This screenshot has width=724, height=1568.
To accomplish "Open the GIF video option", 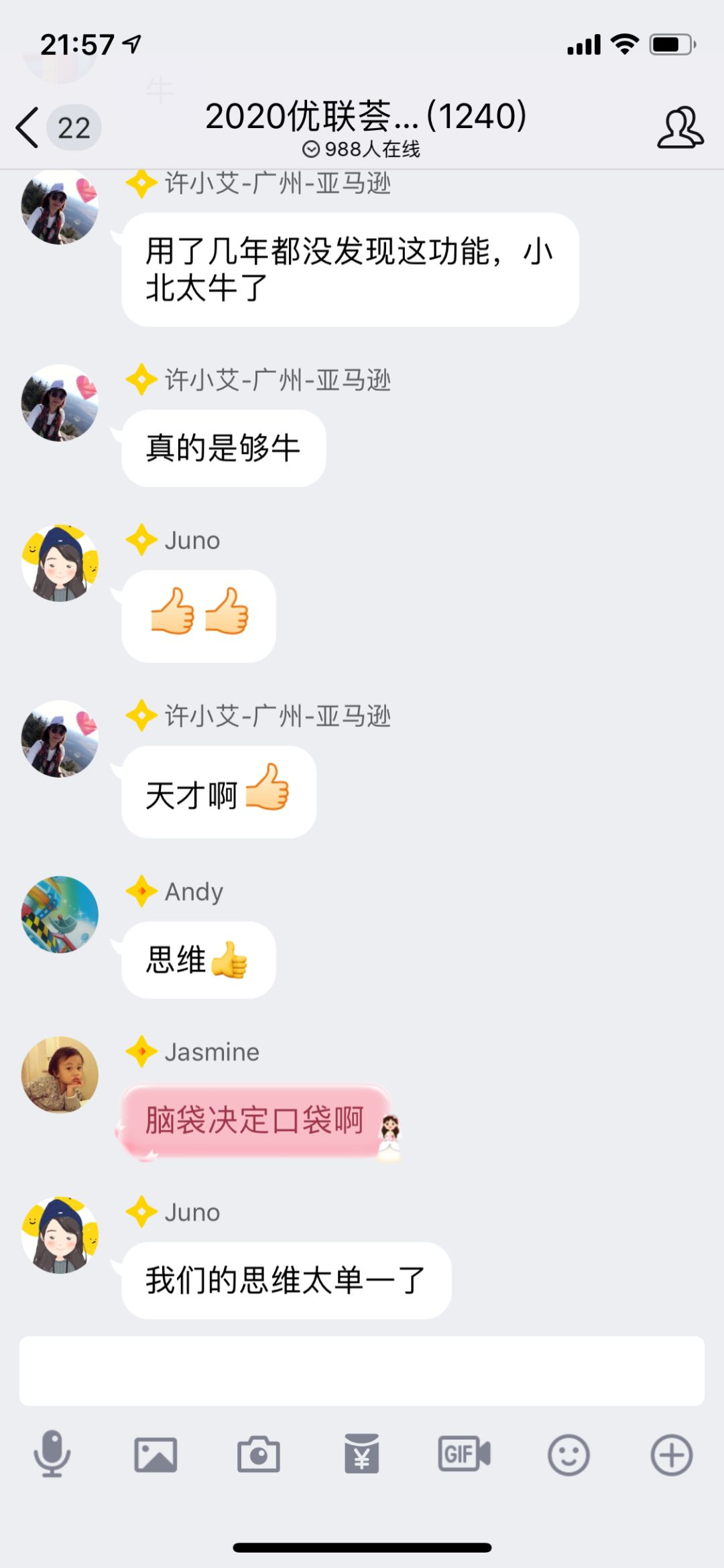I will (465, 1455).
